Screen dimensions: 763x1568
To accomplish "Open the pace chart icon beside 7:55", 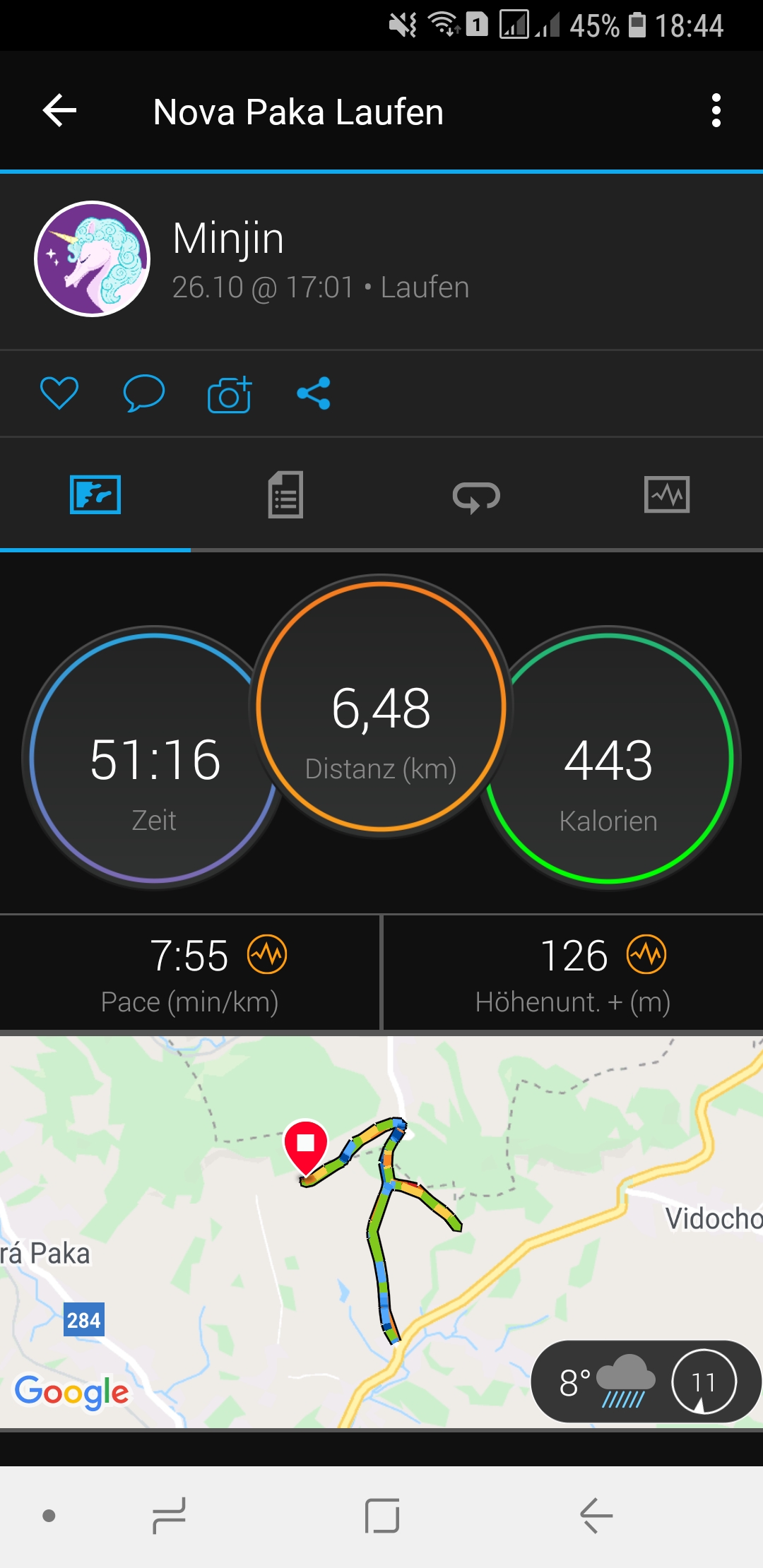I will [x=267, y=954].
